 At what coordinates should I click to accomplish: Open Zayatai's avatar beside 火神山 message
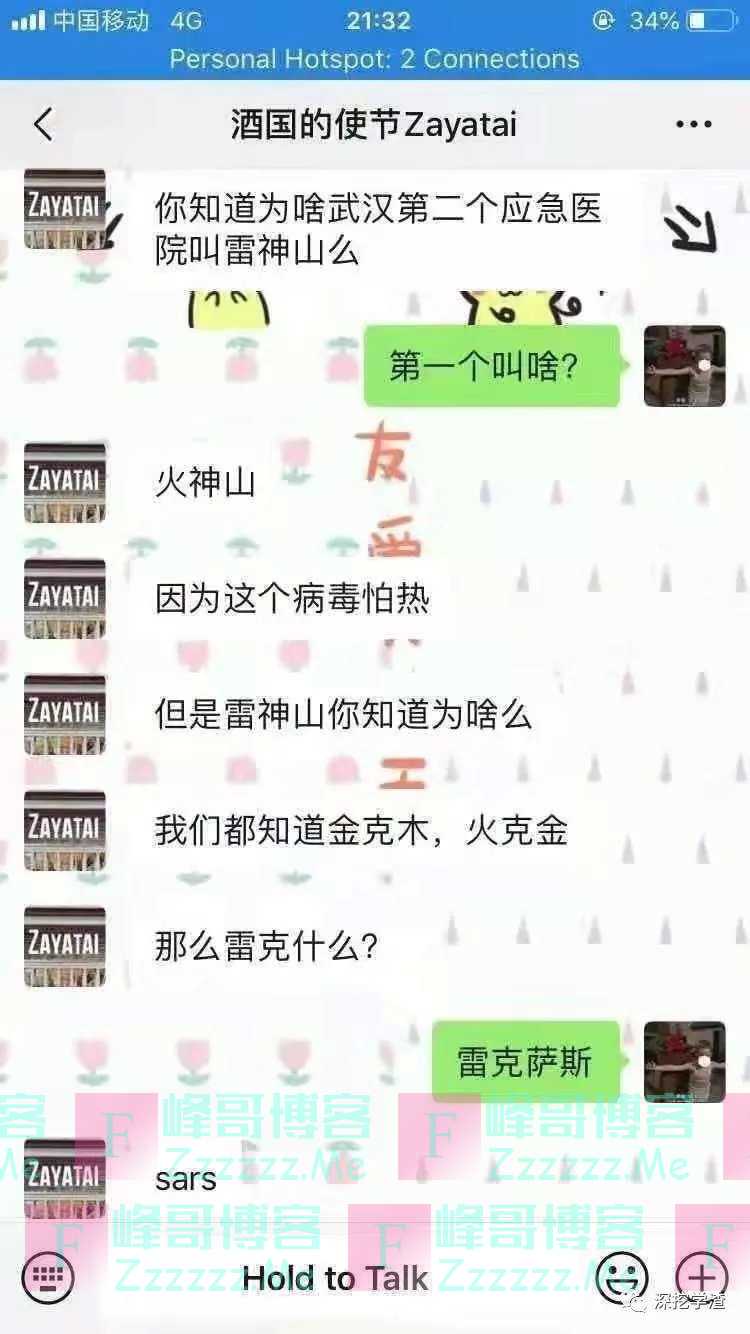(65, 483)
